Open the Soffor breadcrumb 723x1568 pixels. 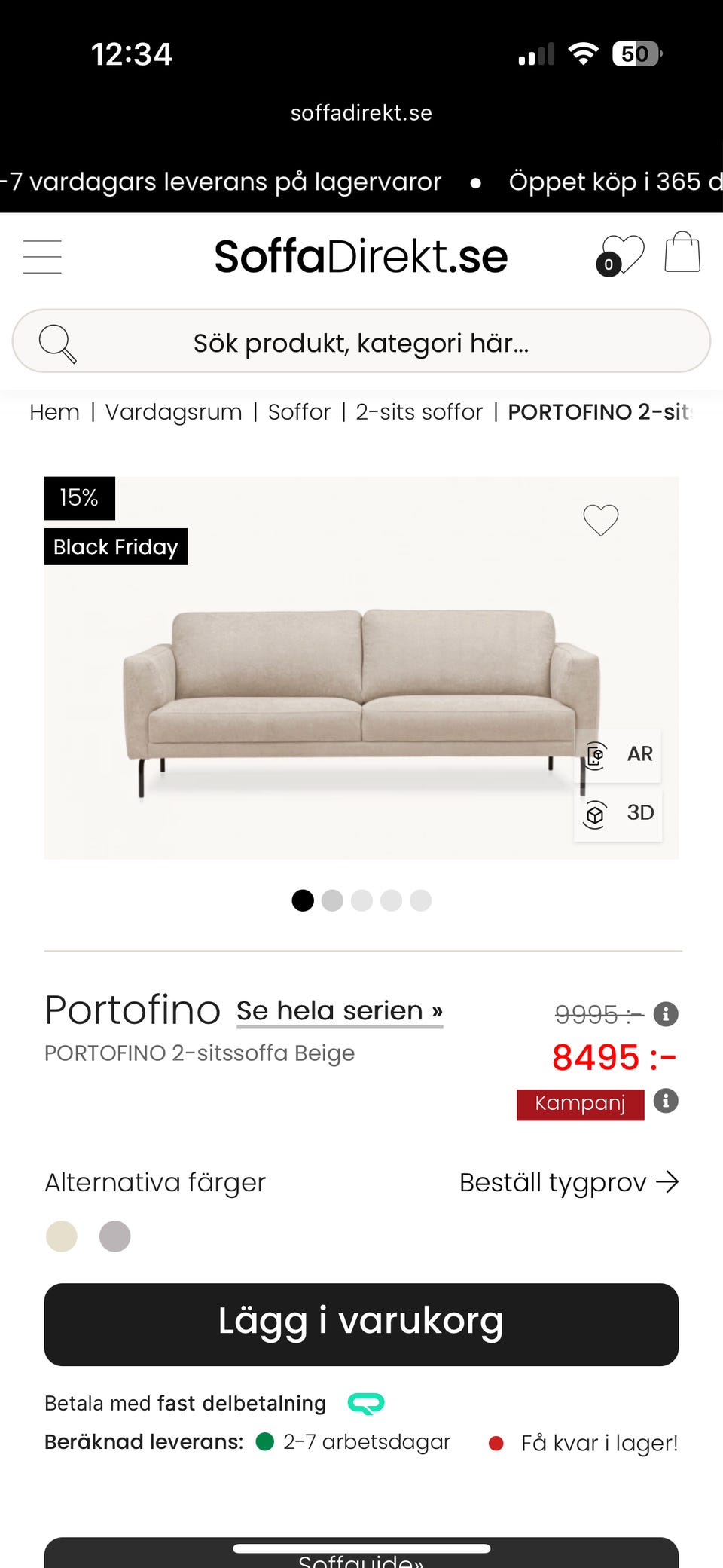pos(299,412)
